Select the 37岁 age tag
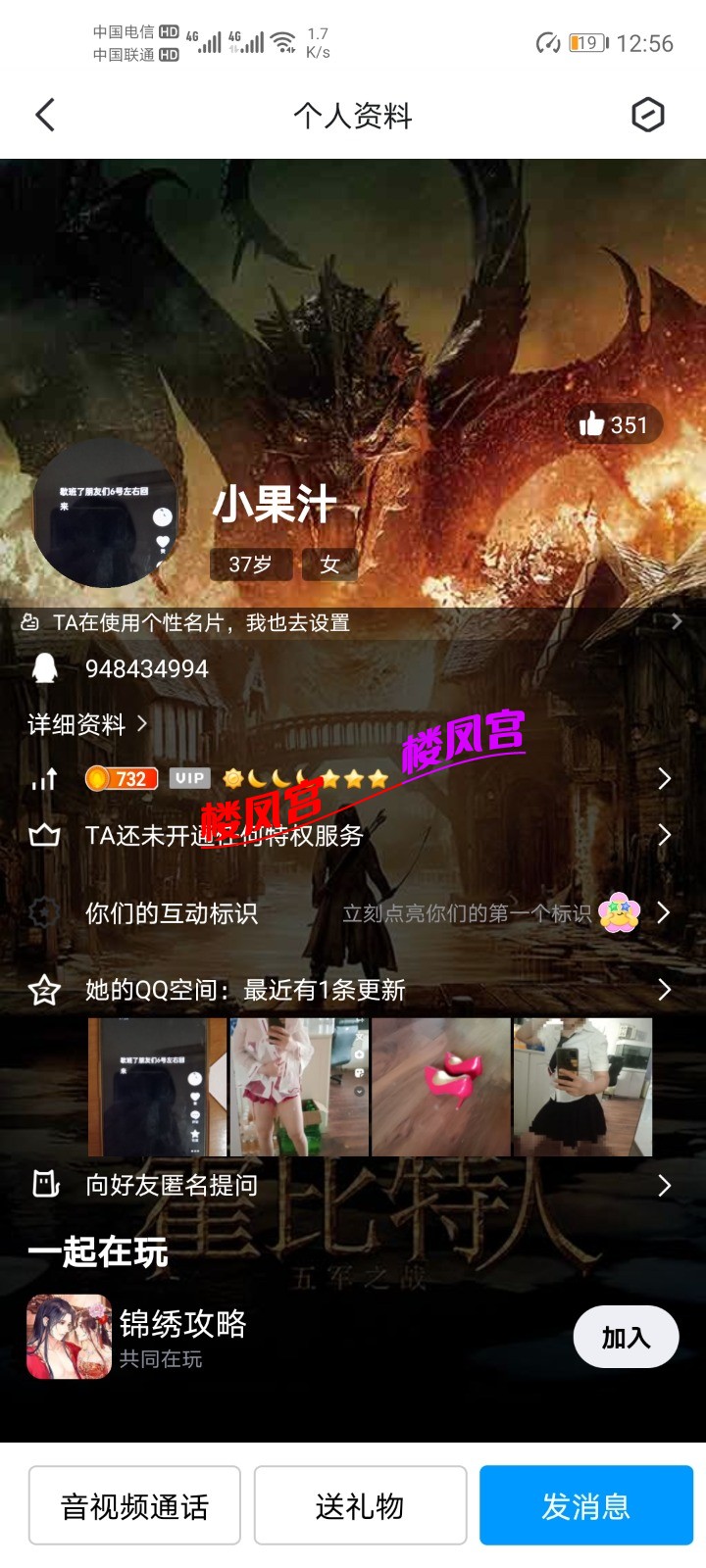This screenshot has width=706, height=1568. pyautogui.click(x=250, y=564)
